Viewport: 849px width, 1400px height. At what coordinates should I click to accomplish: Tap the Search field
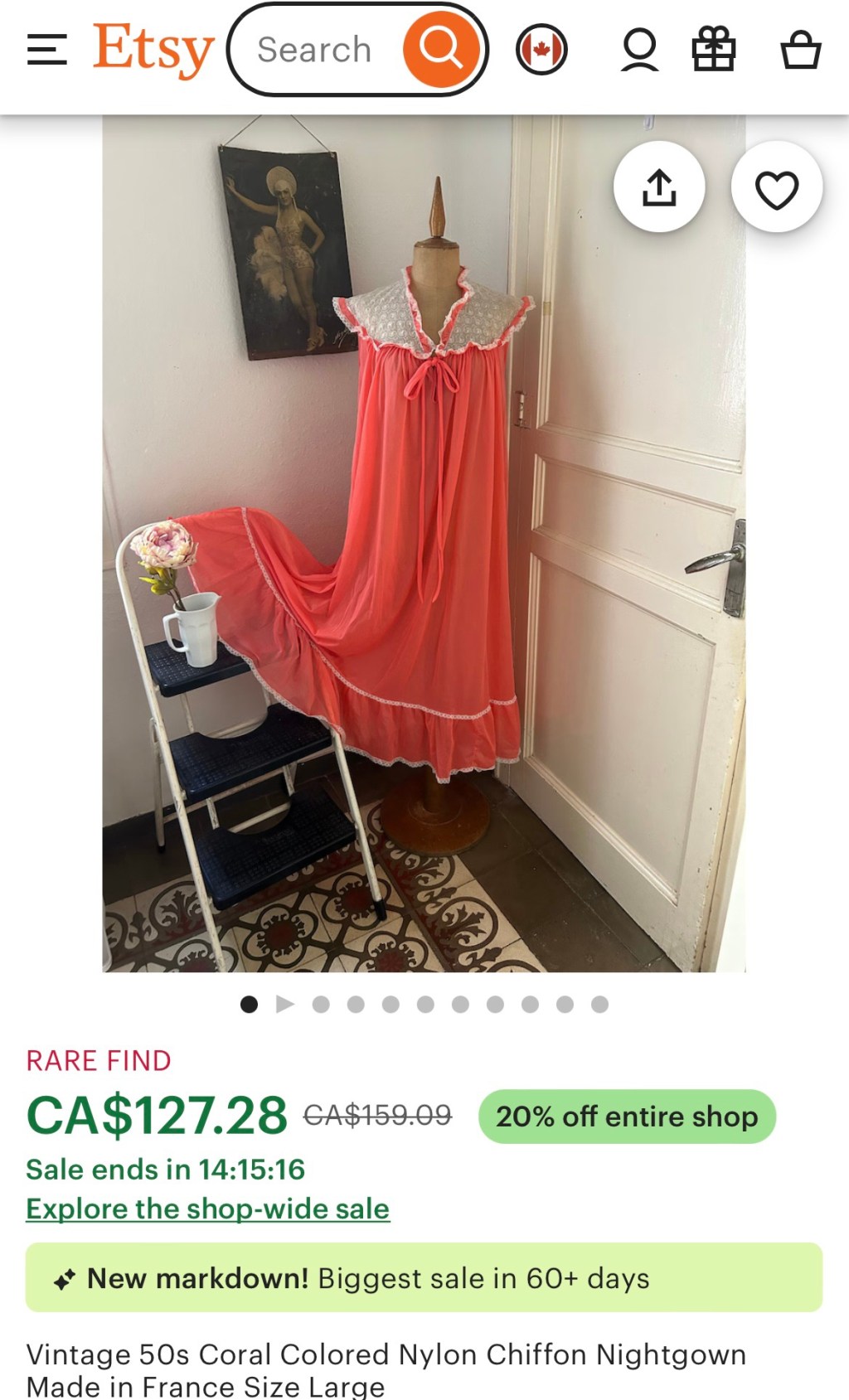pos(315,50)
